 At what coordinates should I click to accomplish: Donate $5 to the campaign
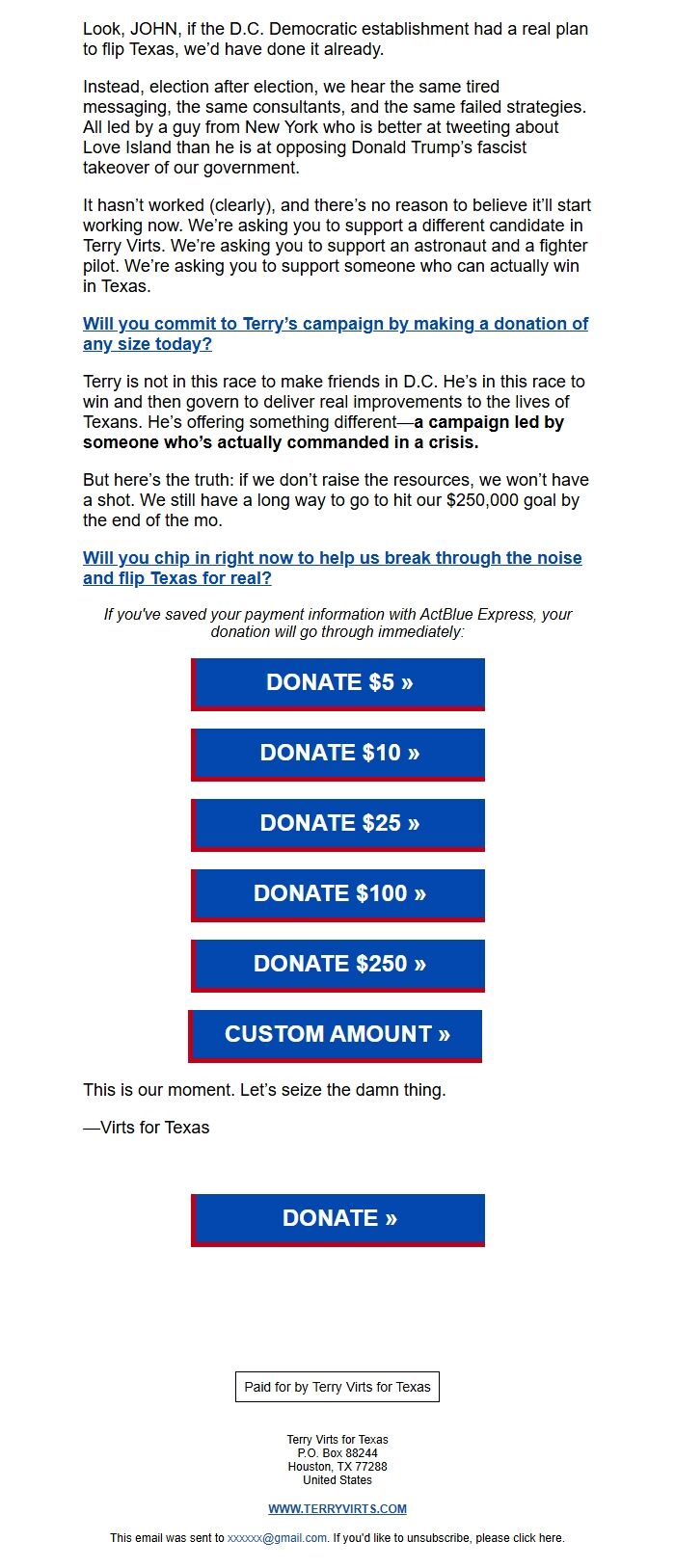(x=338, y=683)
